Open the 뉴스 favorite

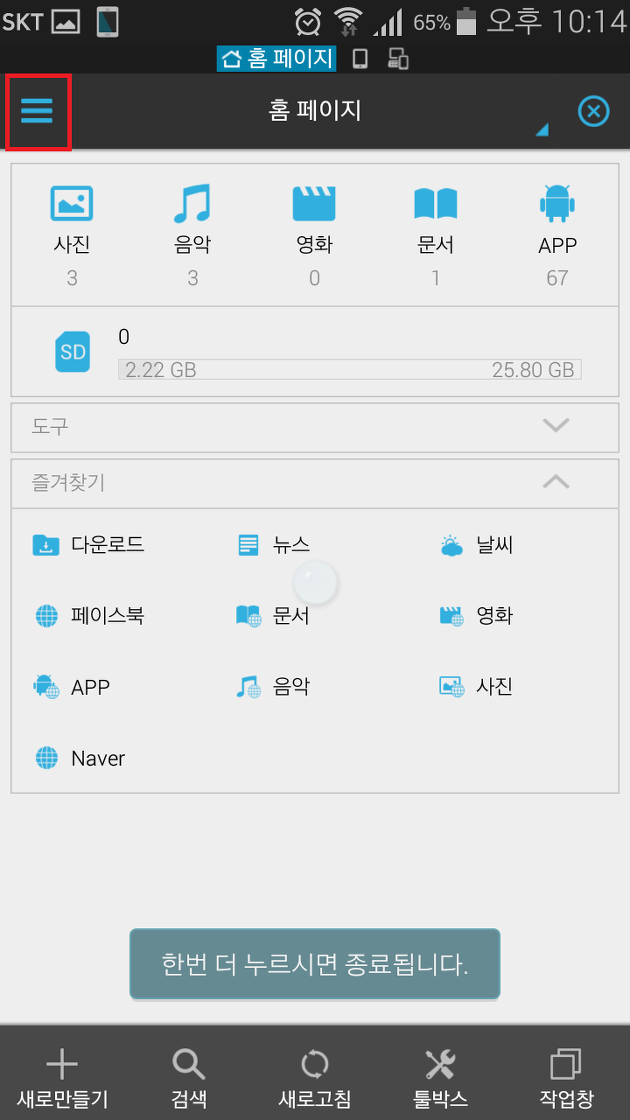274,546
